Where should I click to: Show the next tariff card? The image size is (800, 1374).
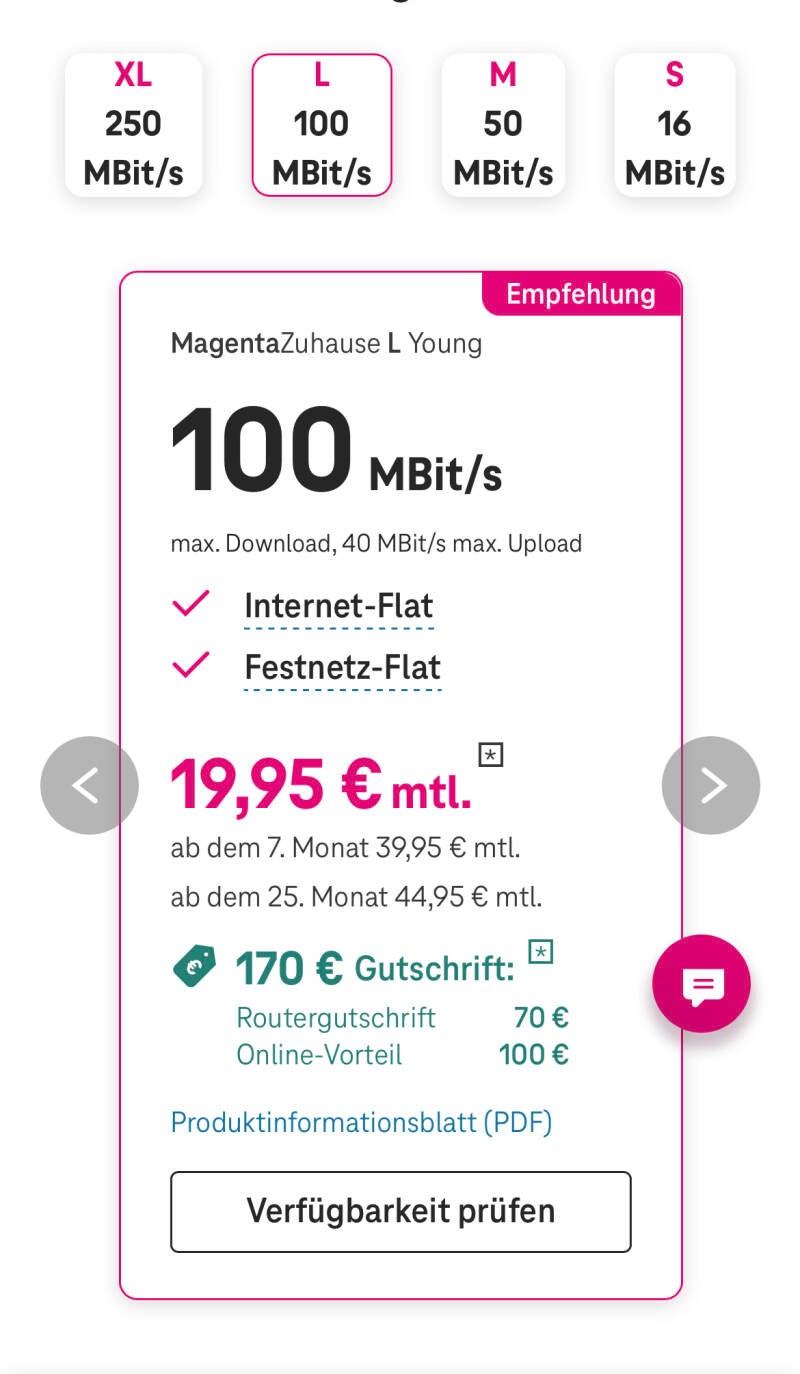(x=711, y=786)
